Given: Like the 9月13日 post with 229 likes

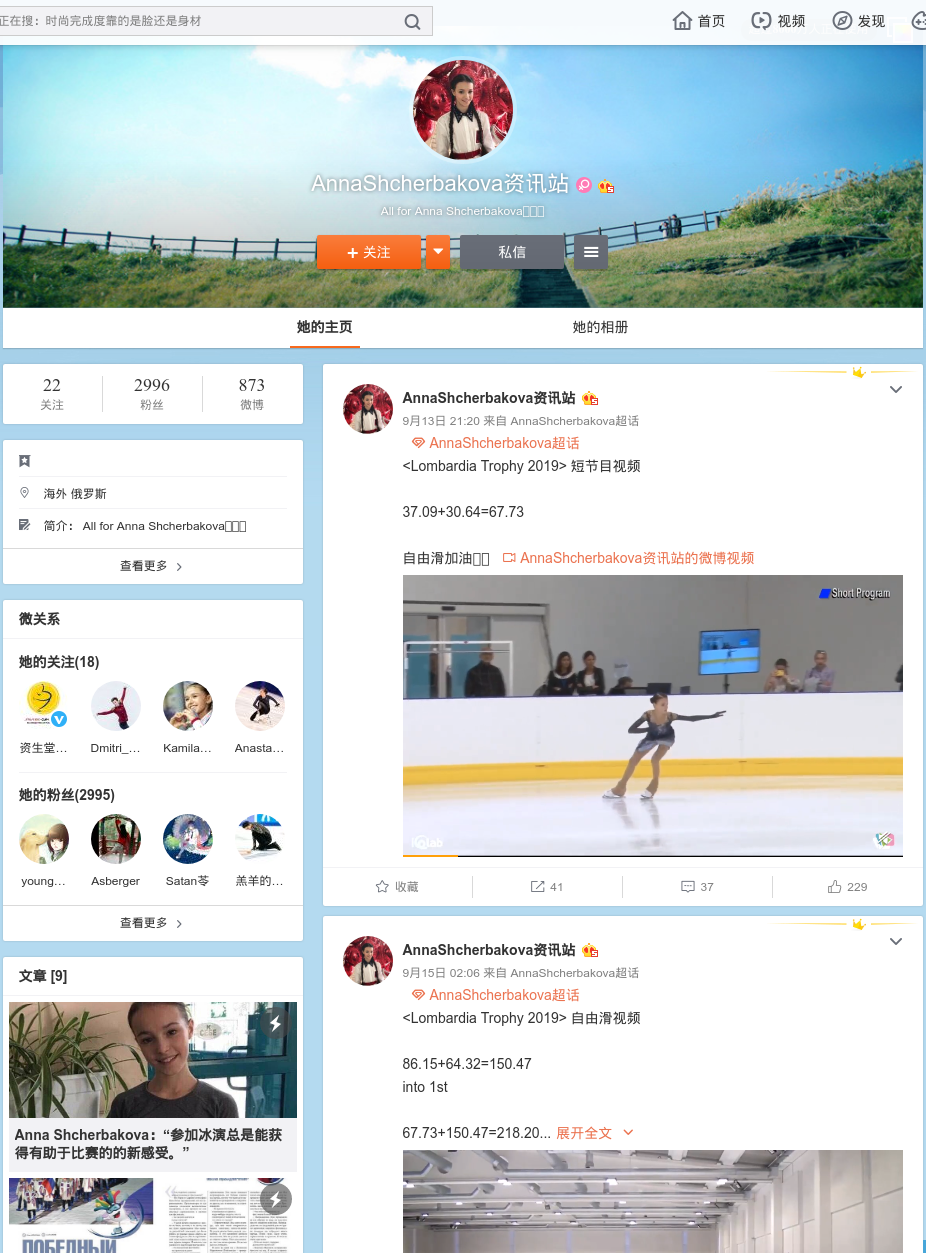Looking at the screenshot, I should [847, 887].
